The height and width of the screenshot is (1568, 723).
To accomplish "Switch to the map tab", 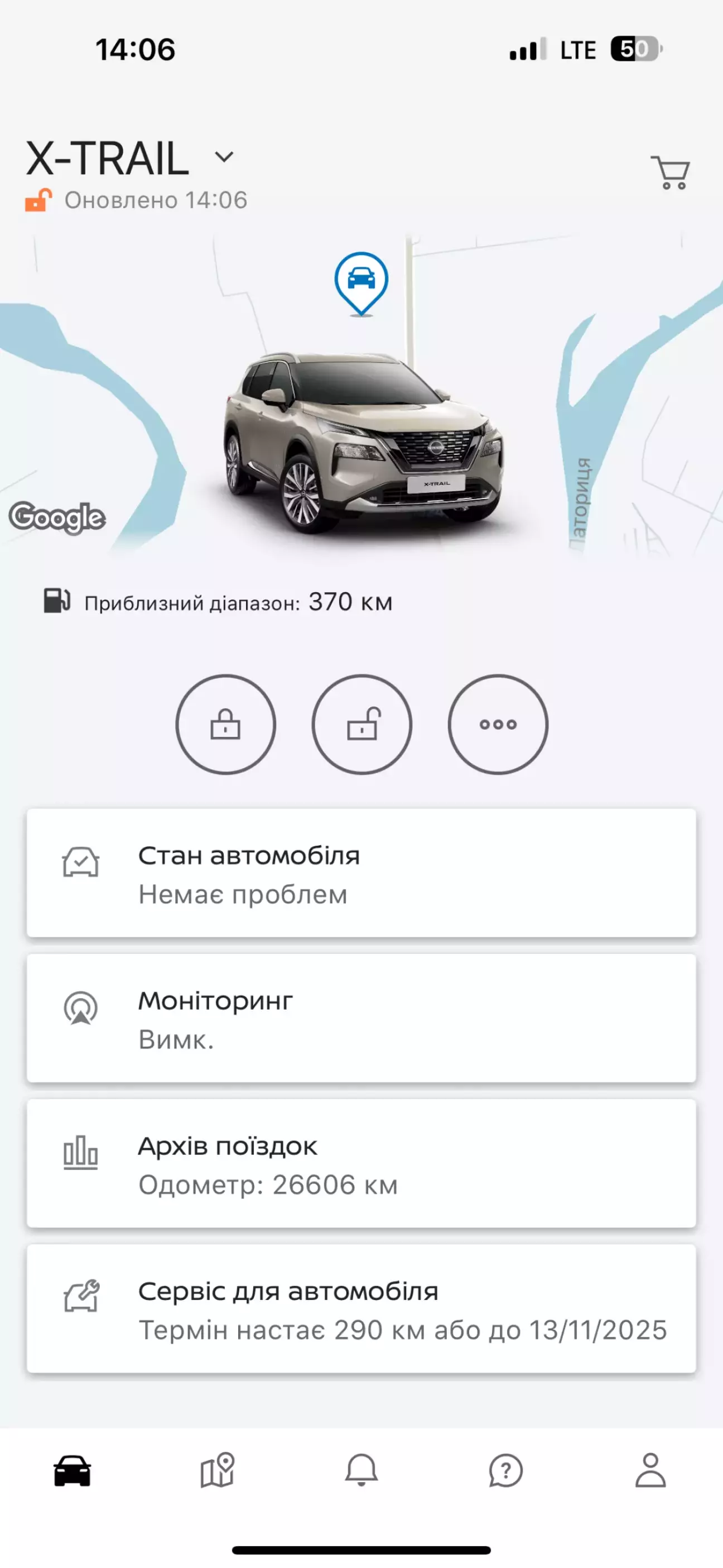I will point(217,1470).
